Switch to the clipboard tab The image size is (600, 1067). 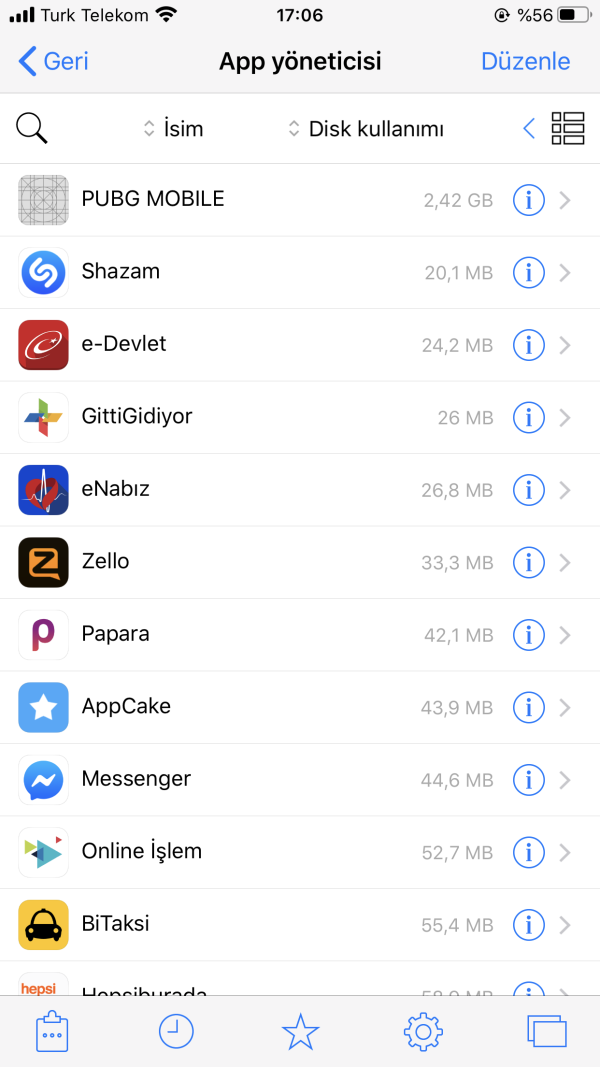click(x=52, y=1031)
